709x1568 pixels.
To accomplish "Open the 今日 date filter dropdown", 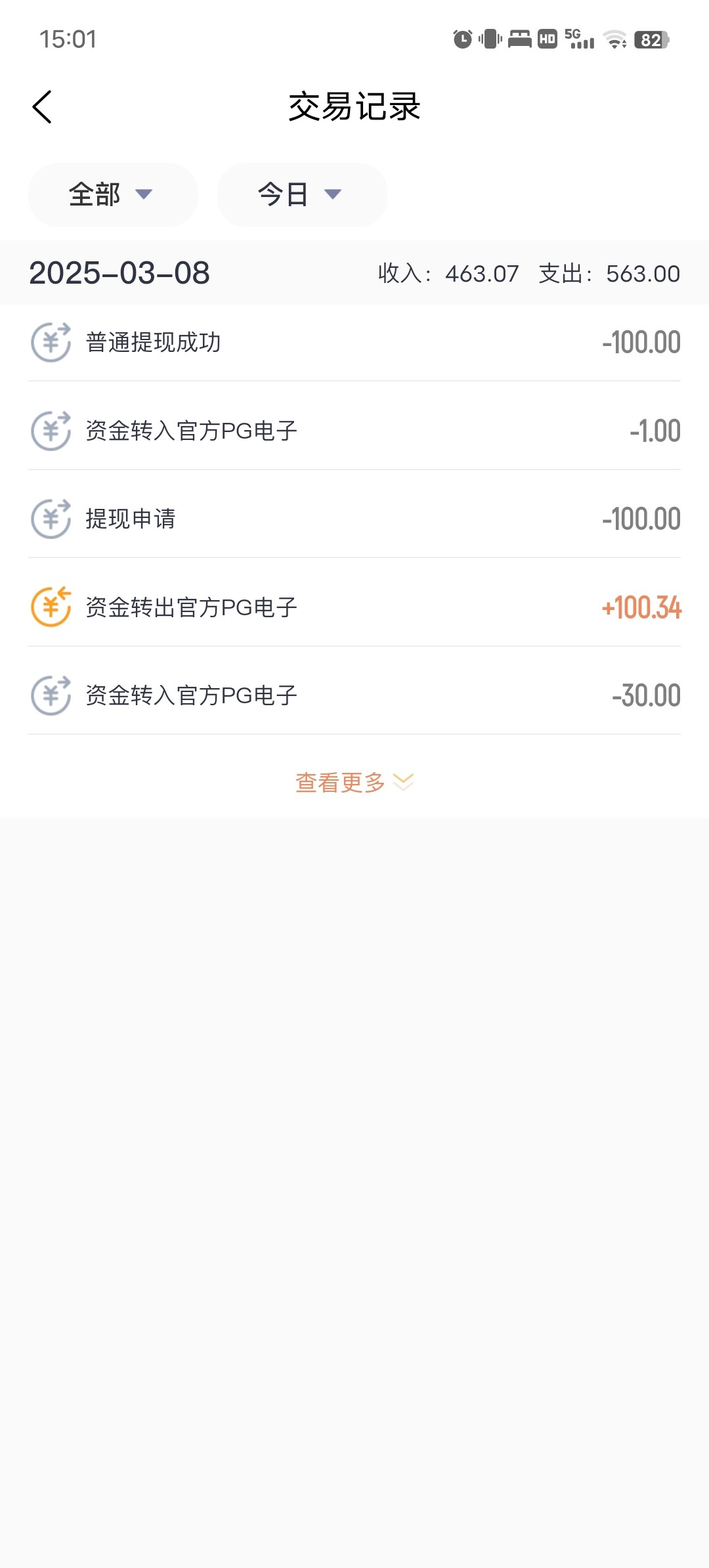I will point(302,194).
